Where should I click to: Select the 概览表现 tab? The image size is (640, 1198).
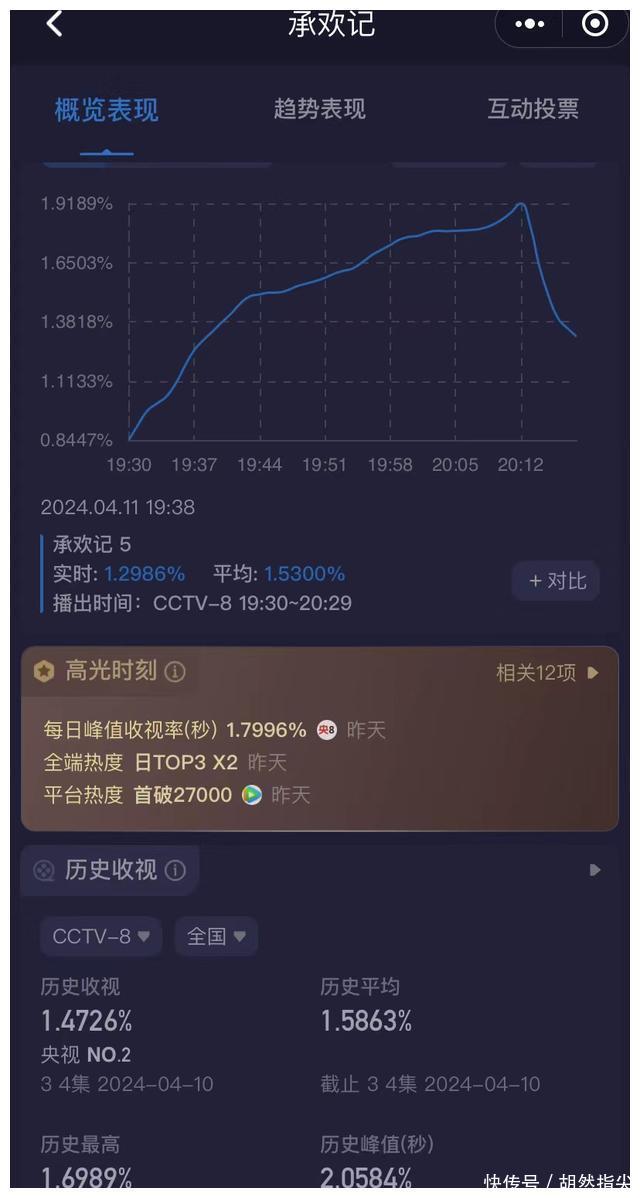(x=107, y=110)
